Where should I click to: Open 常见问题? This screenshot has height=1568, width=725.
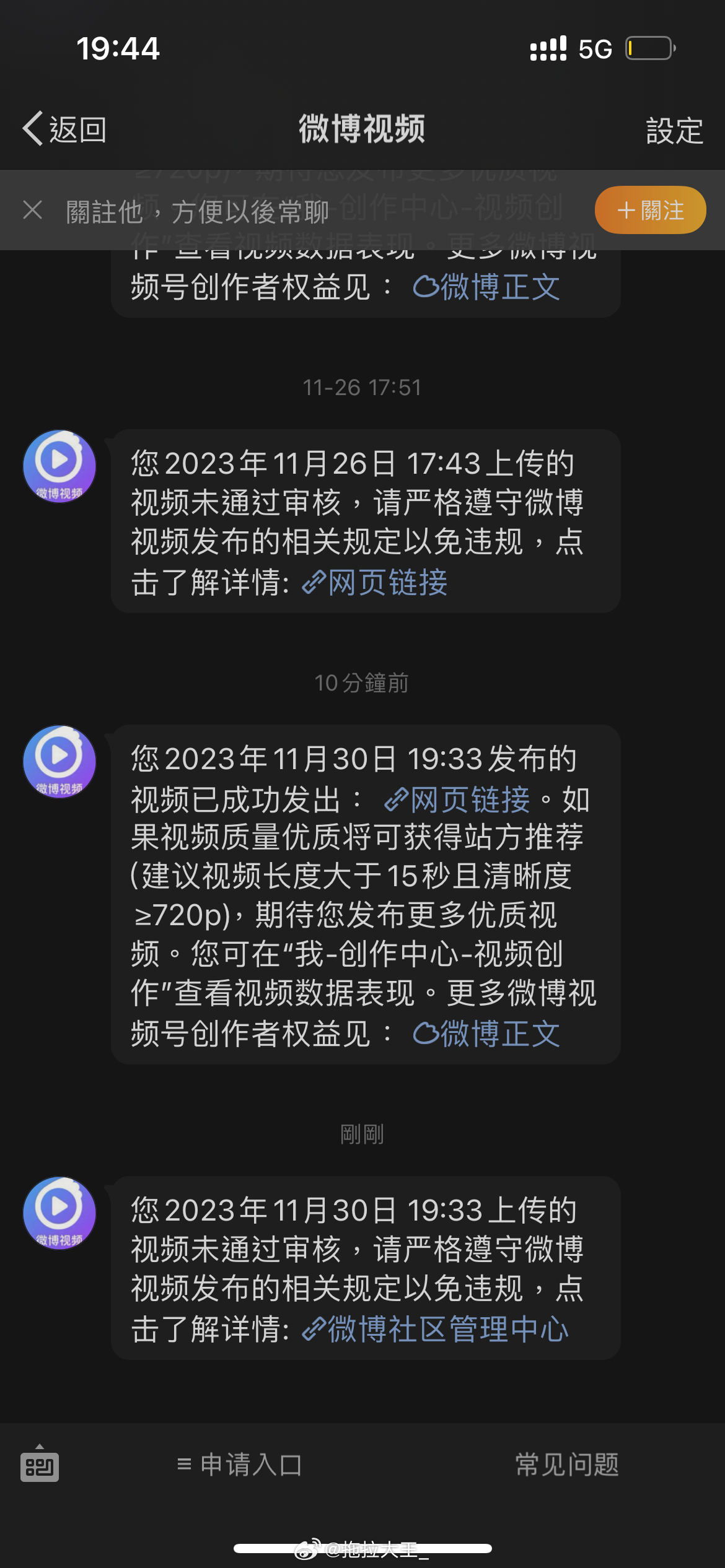point(567,1465)
